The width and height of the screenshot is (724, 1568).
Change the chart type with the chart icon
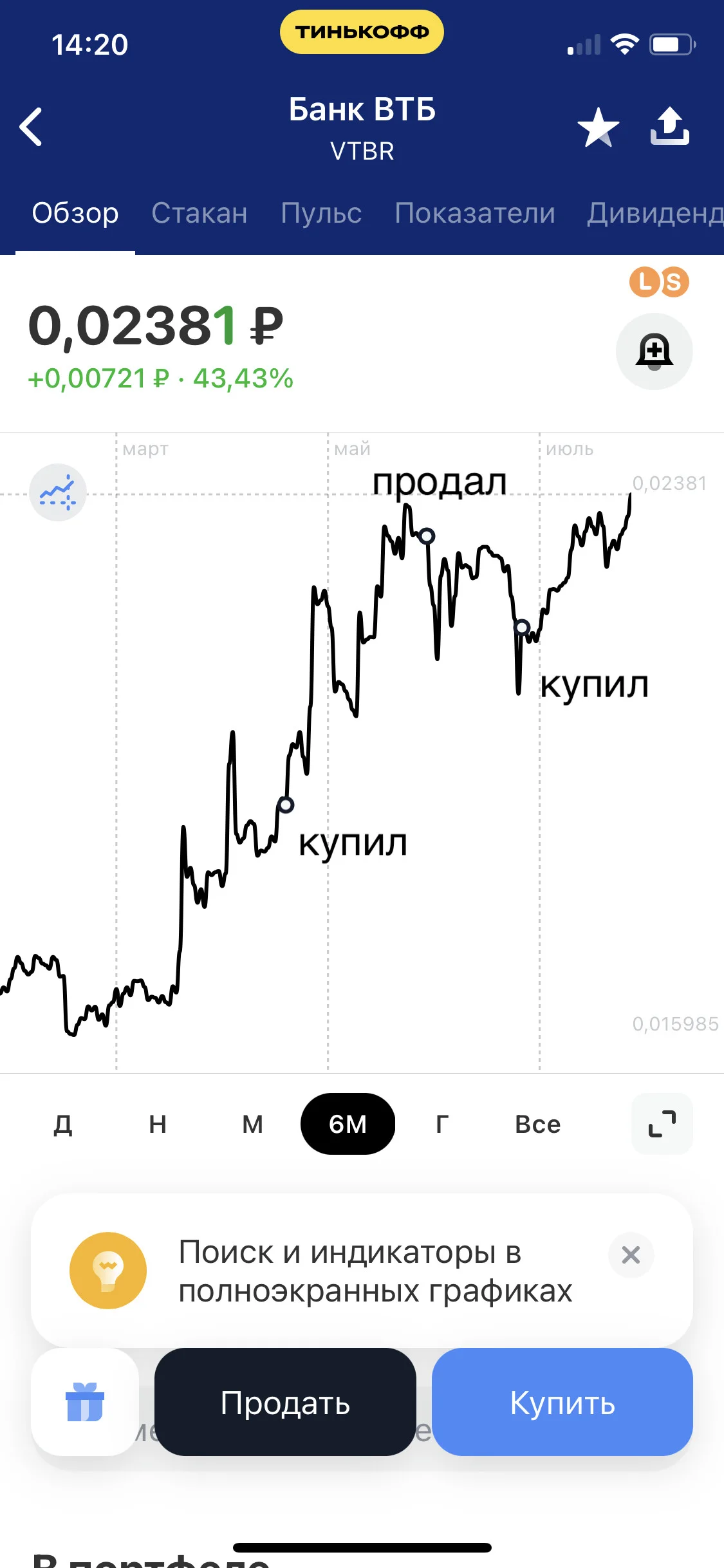pyautogui.click(x=58, y=492)
